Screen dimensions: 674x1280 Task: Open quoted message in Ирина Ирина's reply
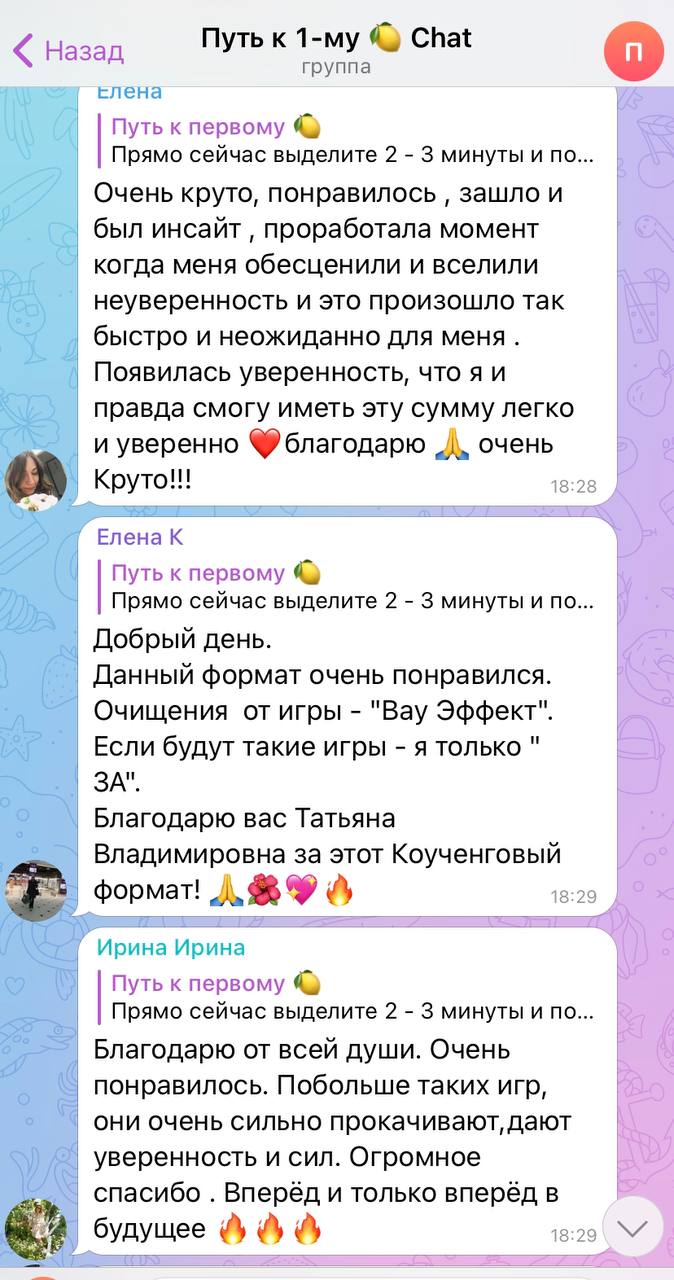[350, 997]
